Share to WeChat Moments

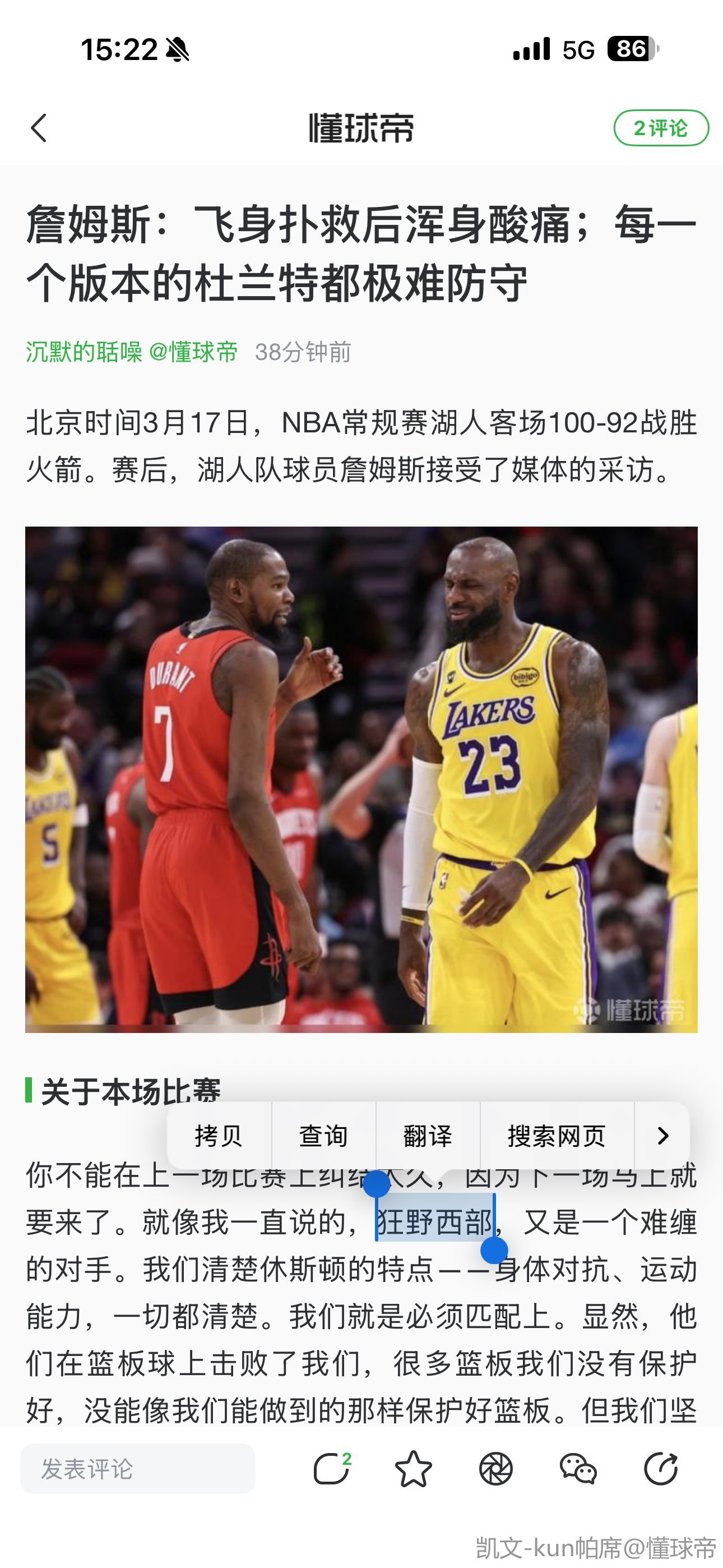point(495,1469)
